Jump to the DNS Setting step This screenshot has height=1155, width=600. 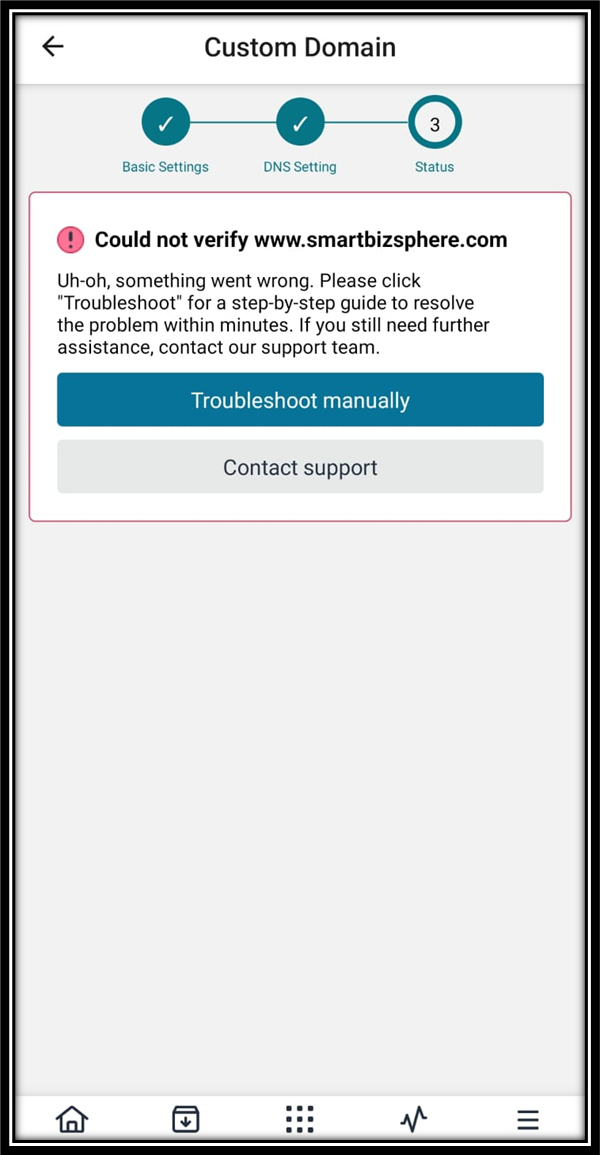click(300, 124)
